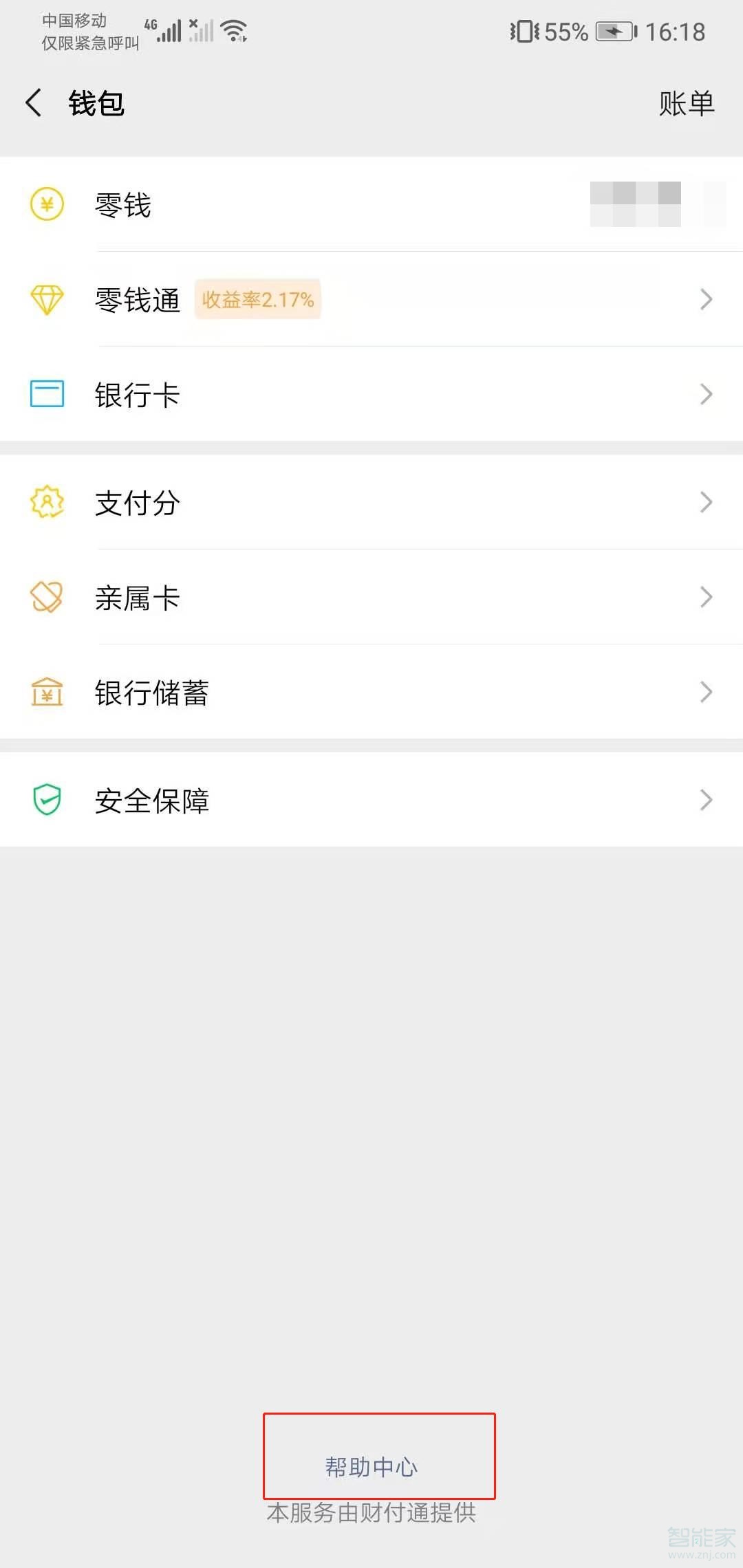
Task: Tap the back arrow to leave 钱包
Action: click(34, 102)
